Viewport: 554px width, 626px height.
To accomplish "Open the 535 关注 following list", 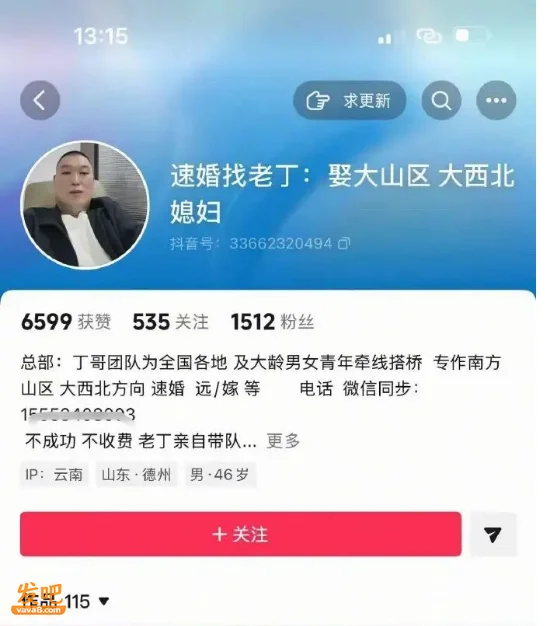I will point(170,322).
